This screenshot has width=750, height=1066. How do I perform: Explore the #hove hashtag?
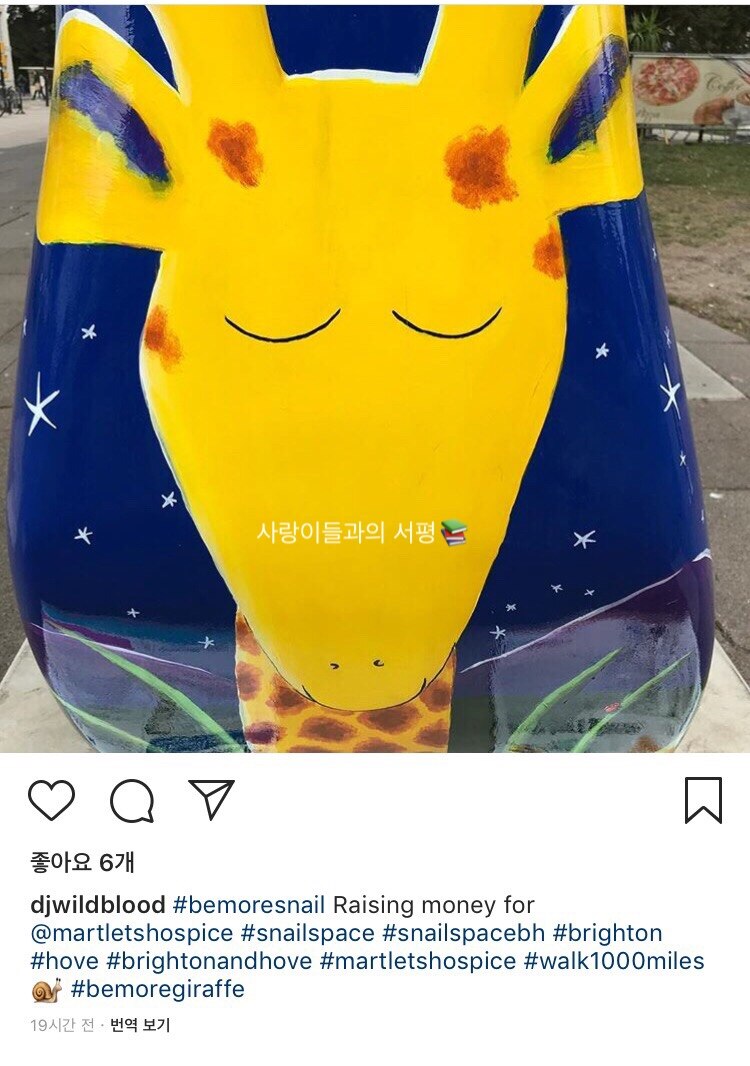pyautogui.click(x=65, y=961)
